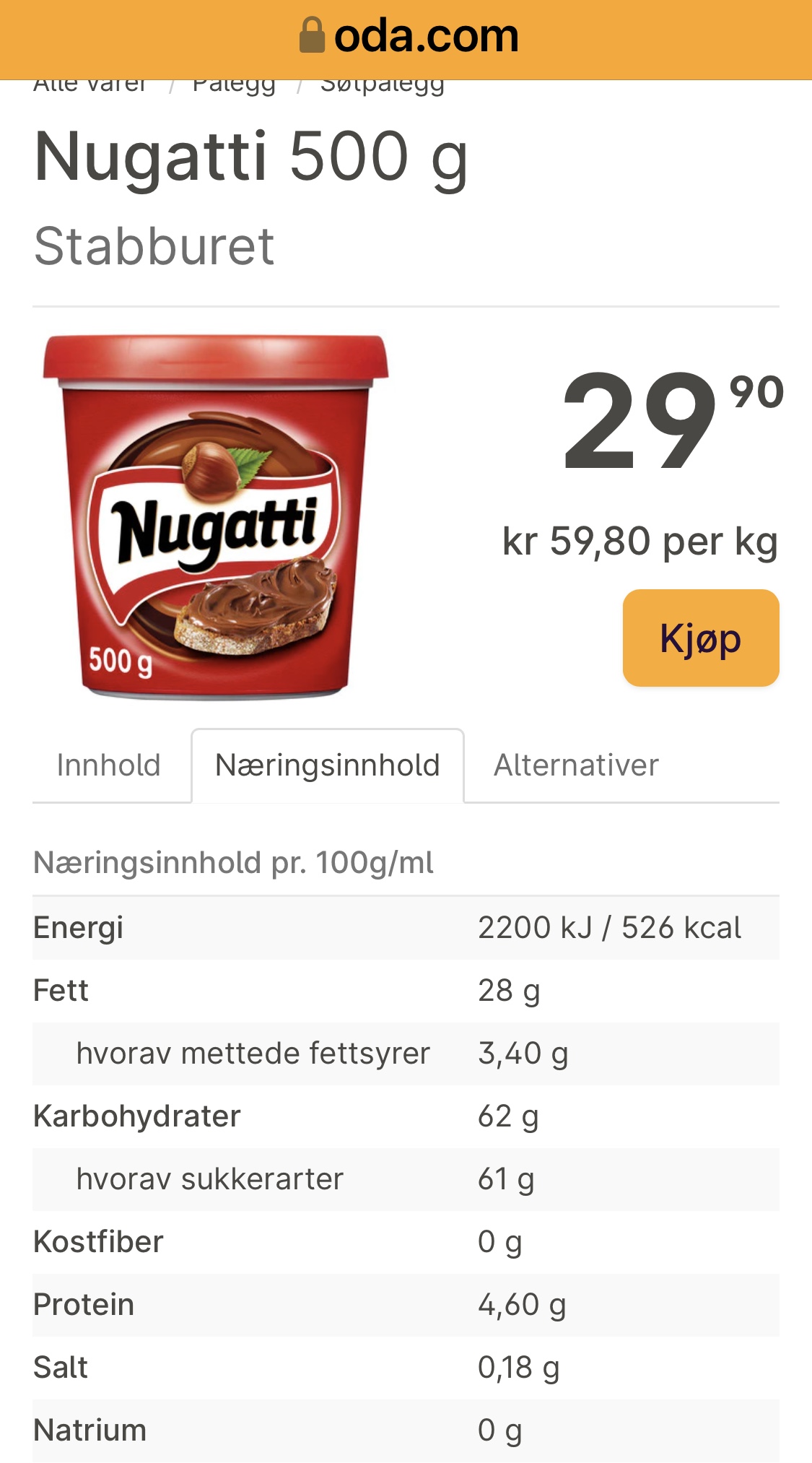Open the oda.com address bar
Screen dimensions: 812x1463
[x=409, y=36]
